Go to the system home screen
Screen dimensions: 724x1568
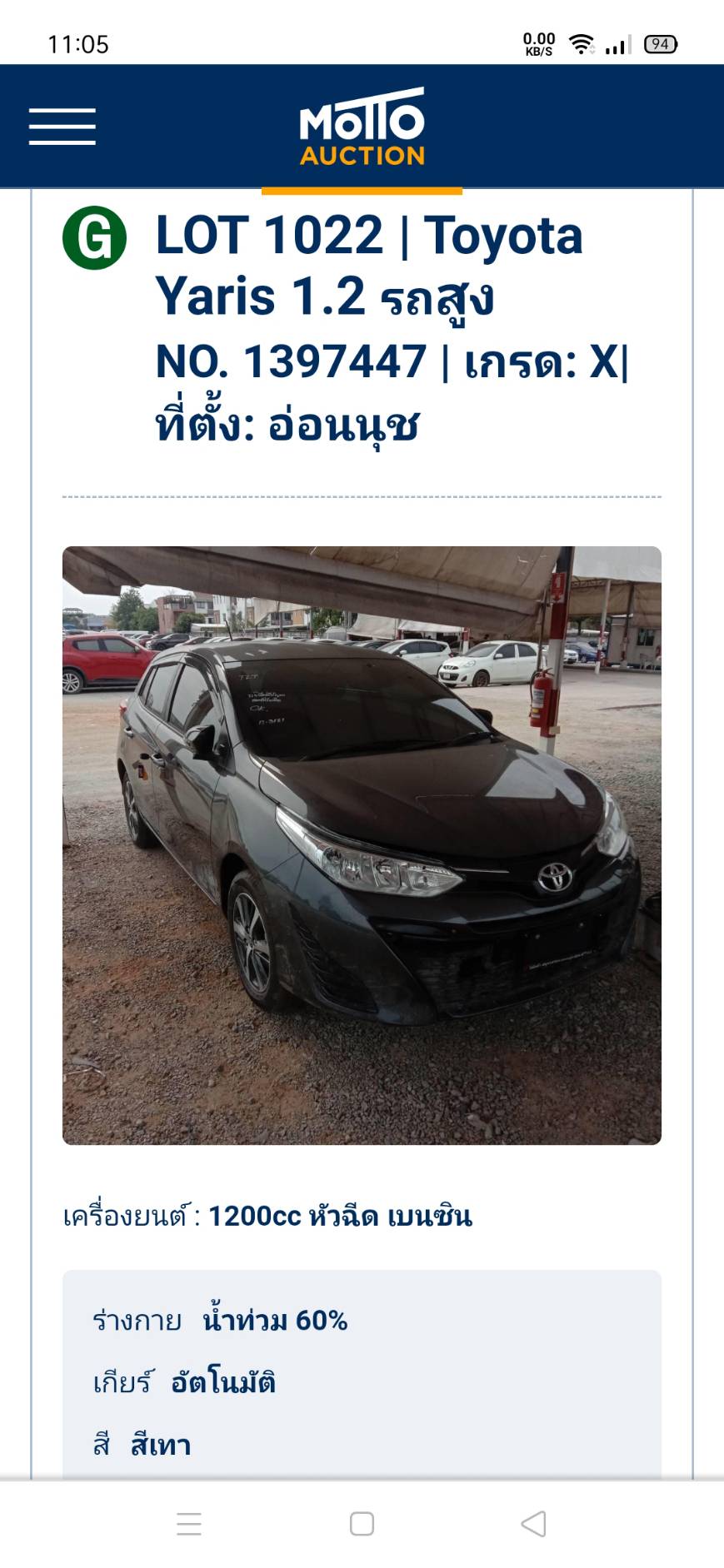(362, 1523)
